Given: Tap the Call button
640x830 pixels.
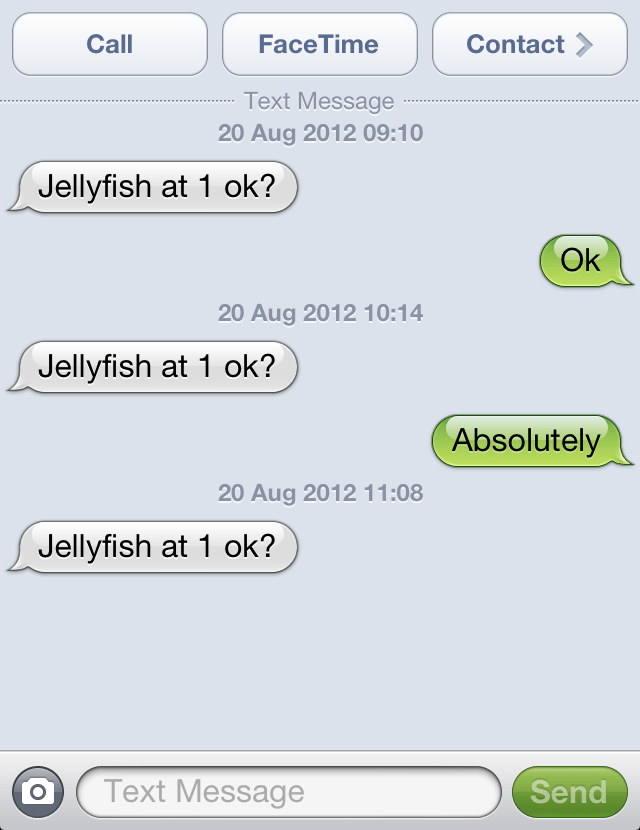Looking at the screenshot, I should [110, 44].
